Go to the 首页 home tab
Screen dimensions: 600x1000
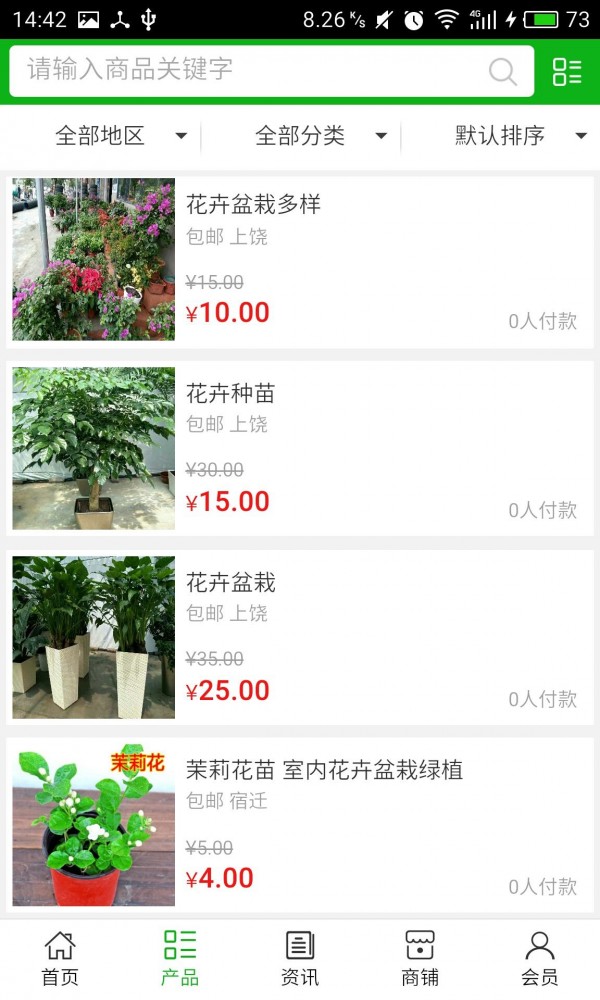point(60,958)
